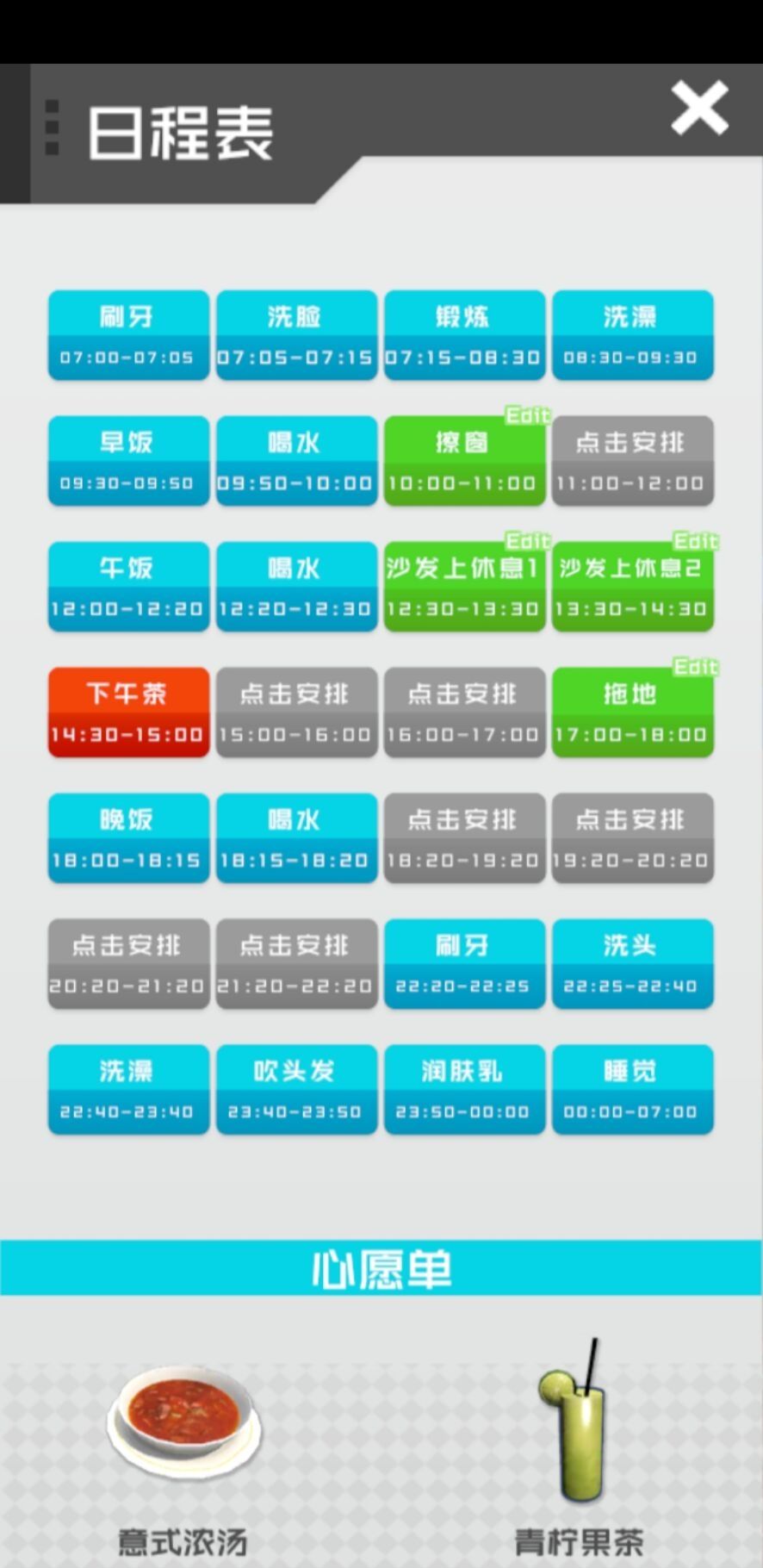The height and width of the screenshot is (1568, 763).
Task: Arrange the 19:20-20:20 time slot
Action: tap(632, 837)
